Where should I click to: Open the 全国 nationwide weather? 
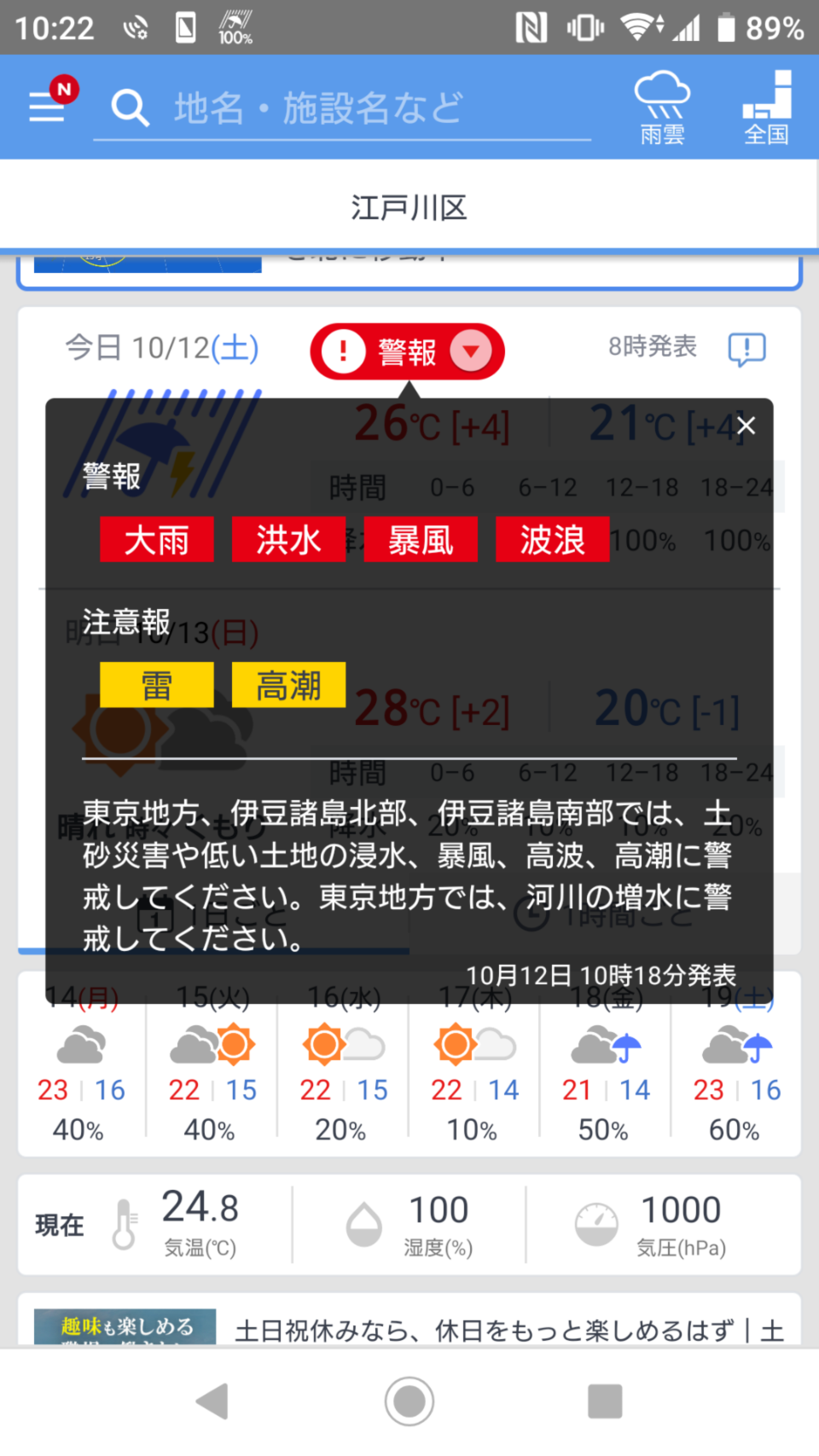[x=767, y=108]
